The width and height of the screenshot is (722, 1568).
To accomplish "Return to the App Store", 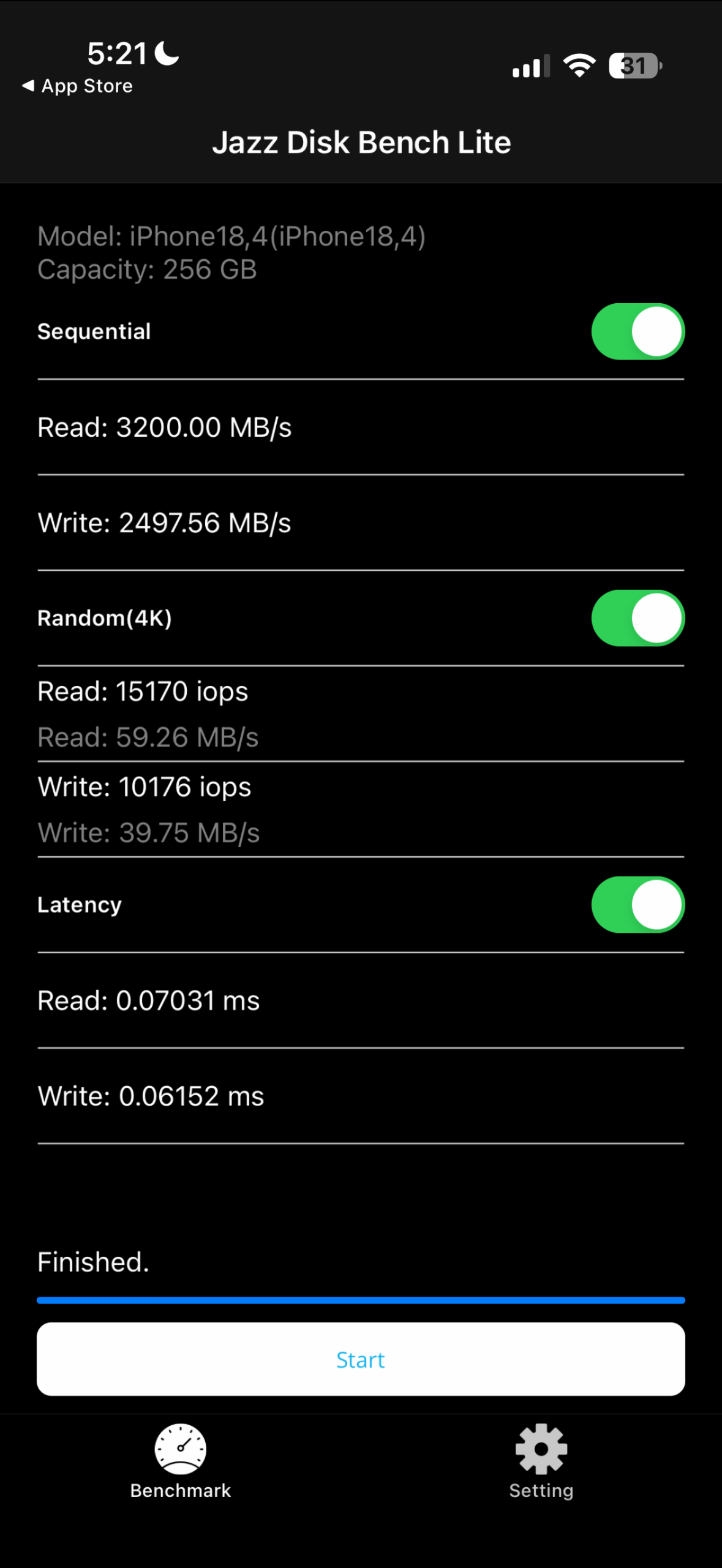I will (x=78, y=86).
